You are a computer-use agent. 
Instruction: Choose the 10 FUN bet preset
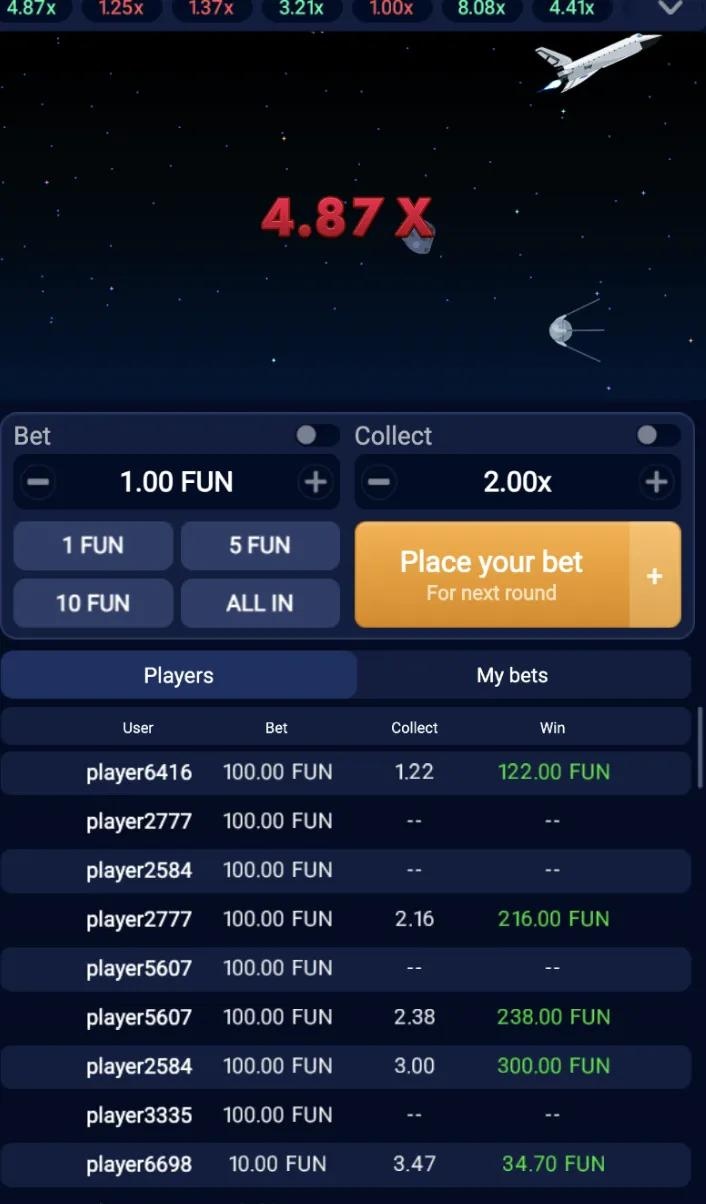click(93, 603)
